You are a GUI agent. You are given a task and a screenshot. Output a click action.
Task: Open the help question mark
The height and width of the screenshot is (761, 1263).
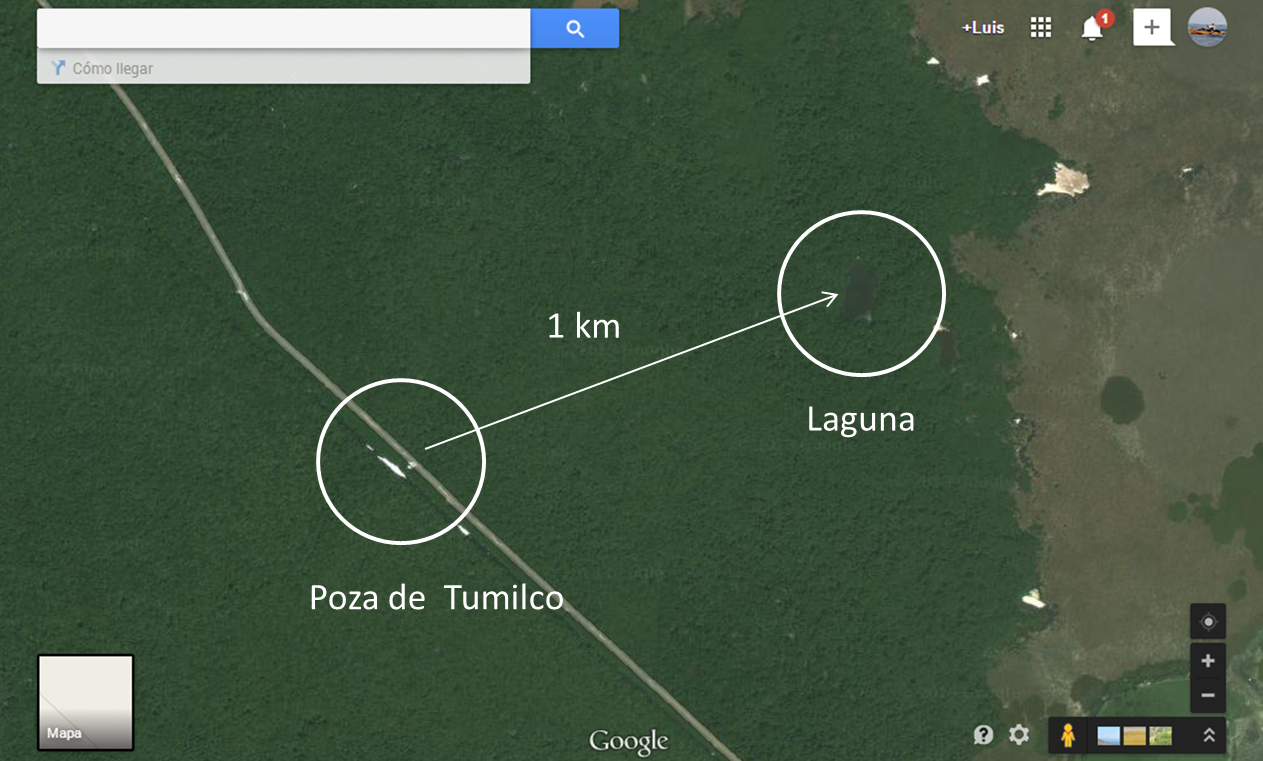point(983,735)
